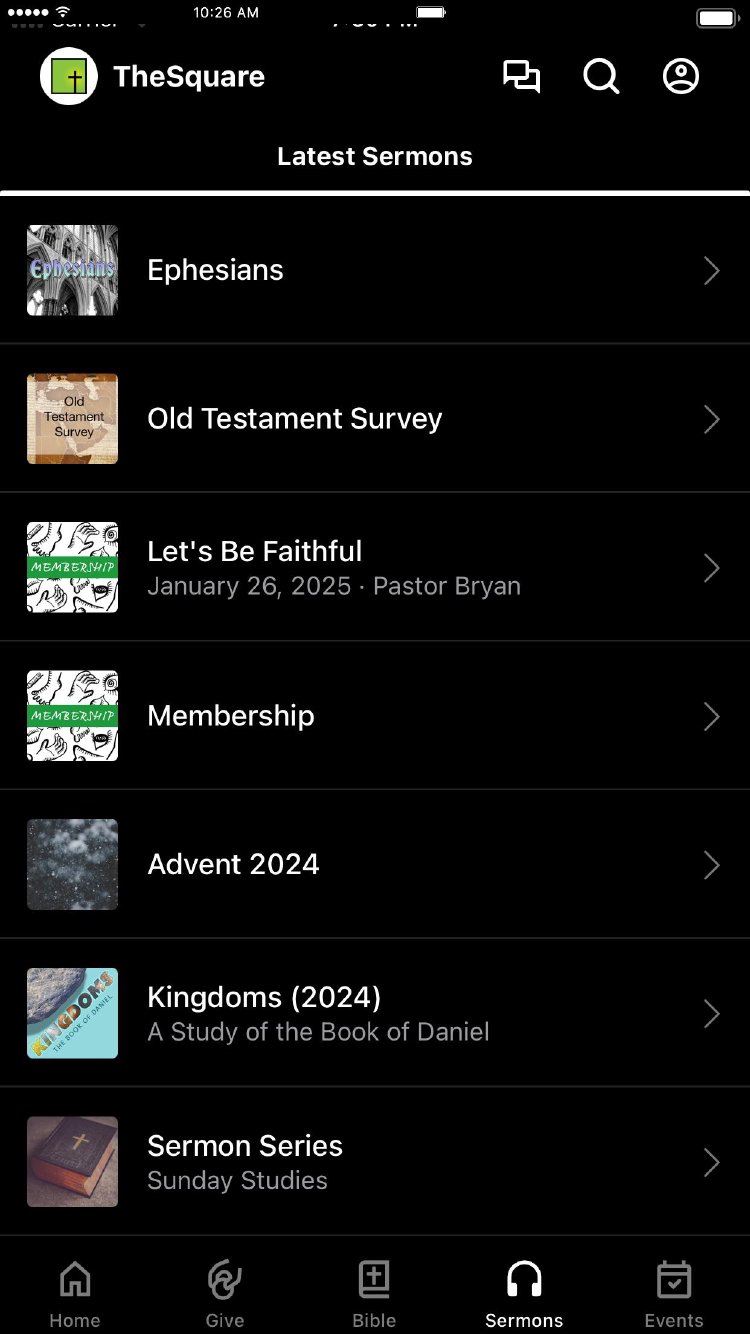Tap the search magnifier icon
This screenshot has width=750, height=1334.
[x=601, y=77]
